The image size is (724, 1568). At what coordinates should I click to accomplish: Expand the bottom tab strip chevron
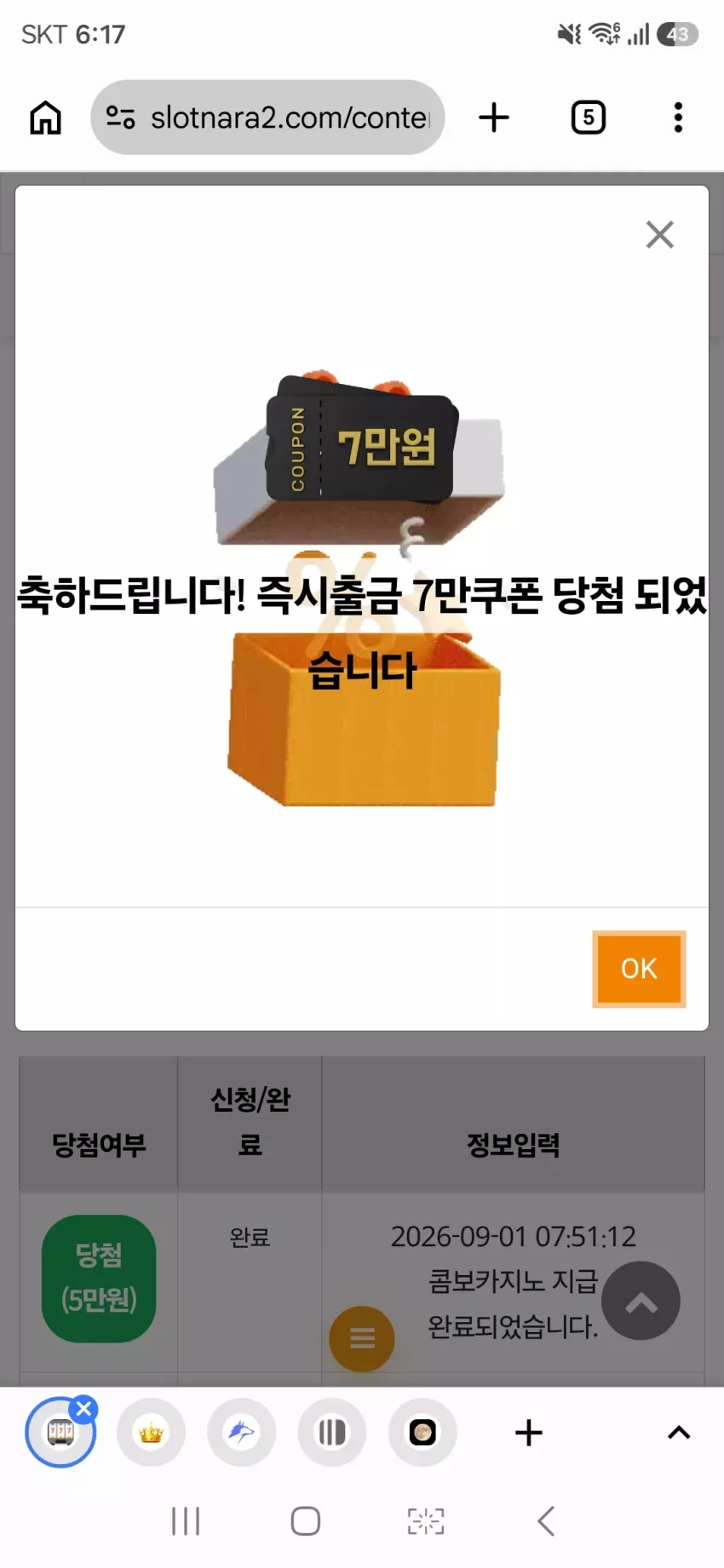[x=679, y=1433]
